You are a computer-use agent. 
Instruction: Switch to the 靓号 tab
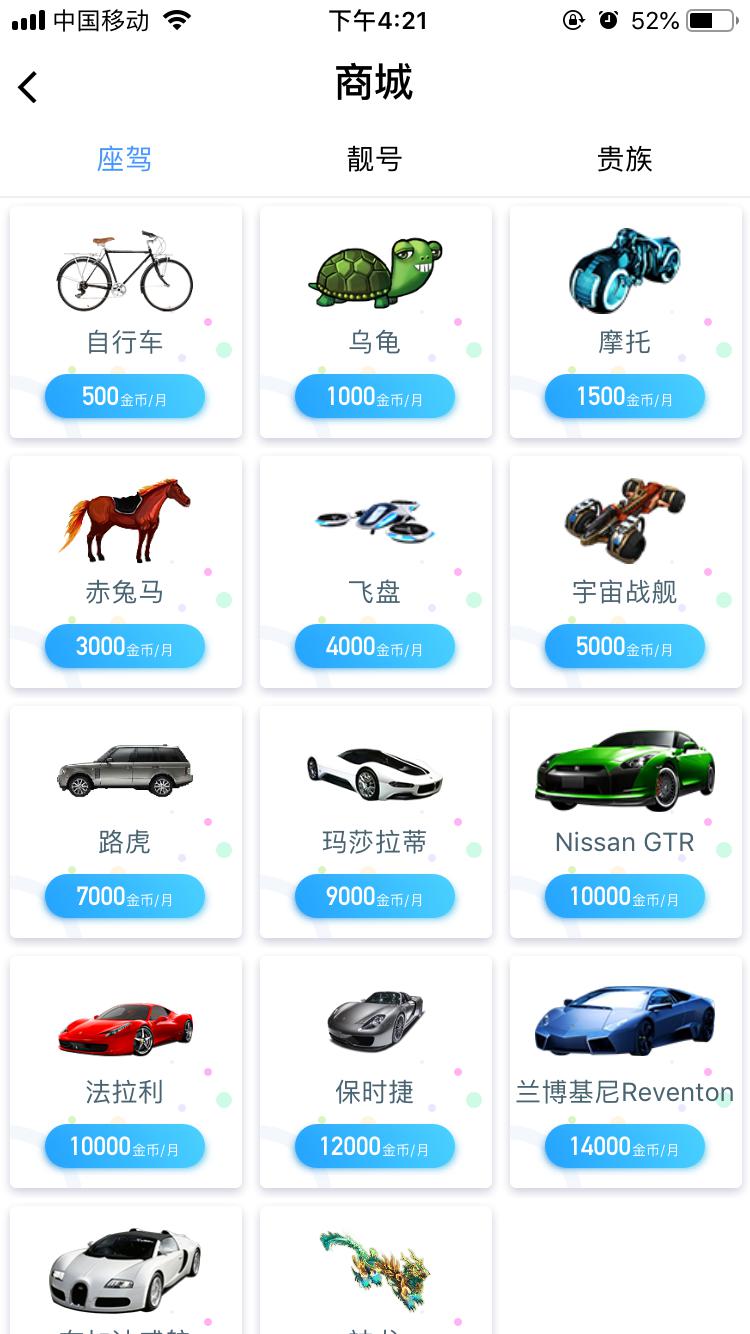[374, 159]
